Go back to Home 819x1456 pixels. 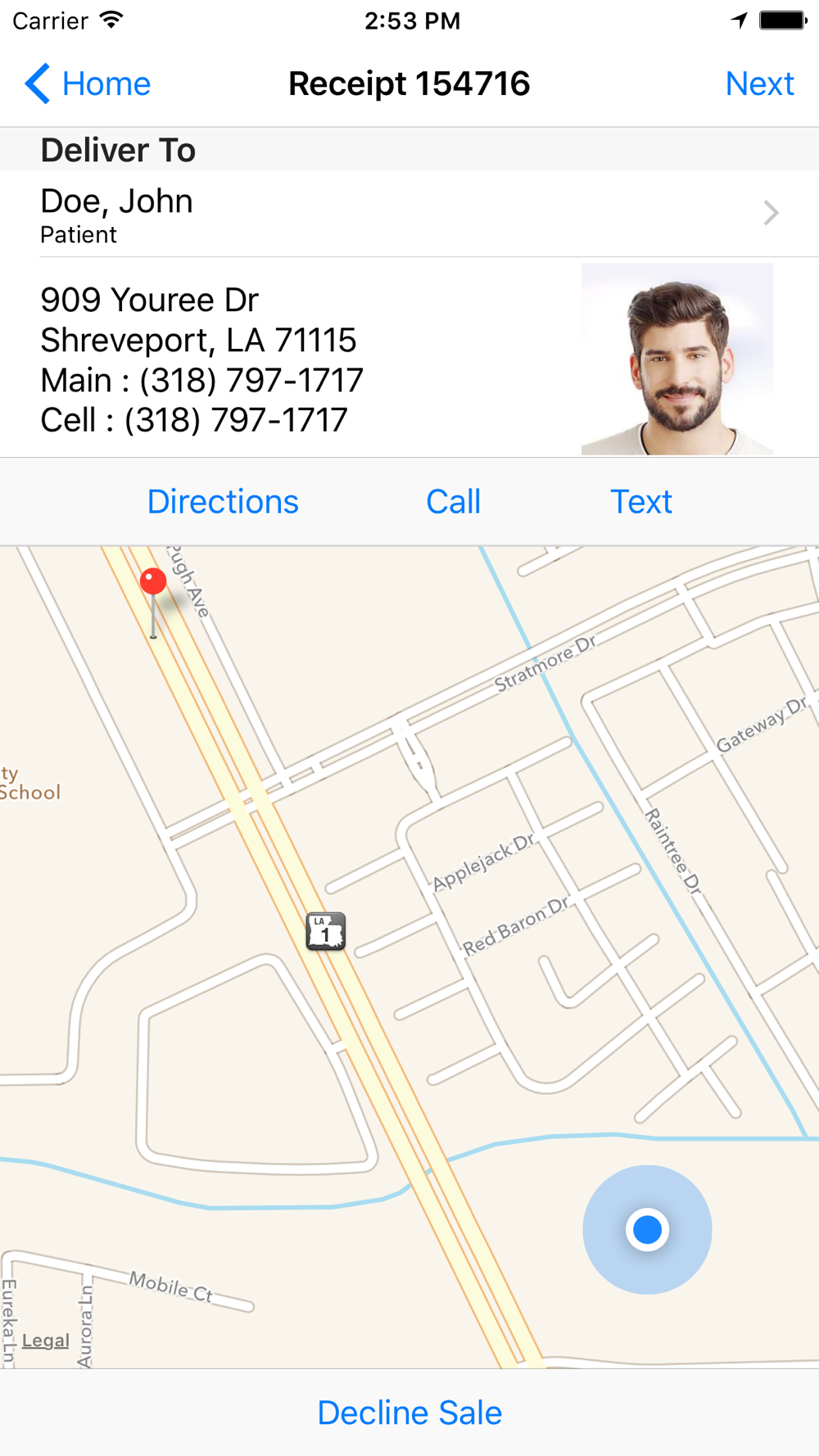(88, 84)
